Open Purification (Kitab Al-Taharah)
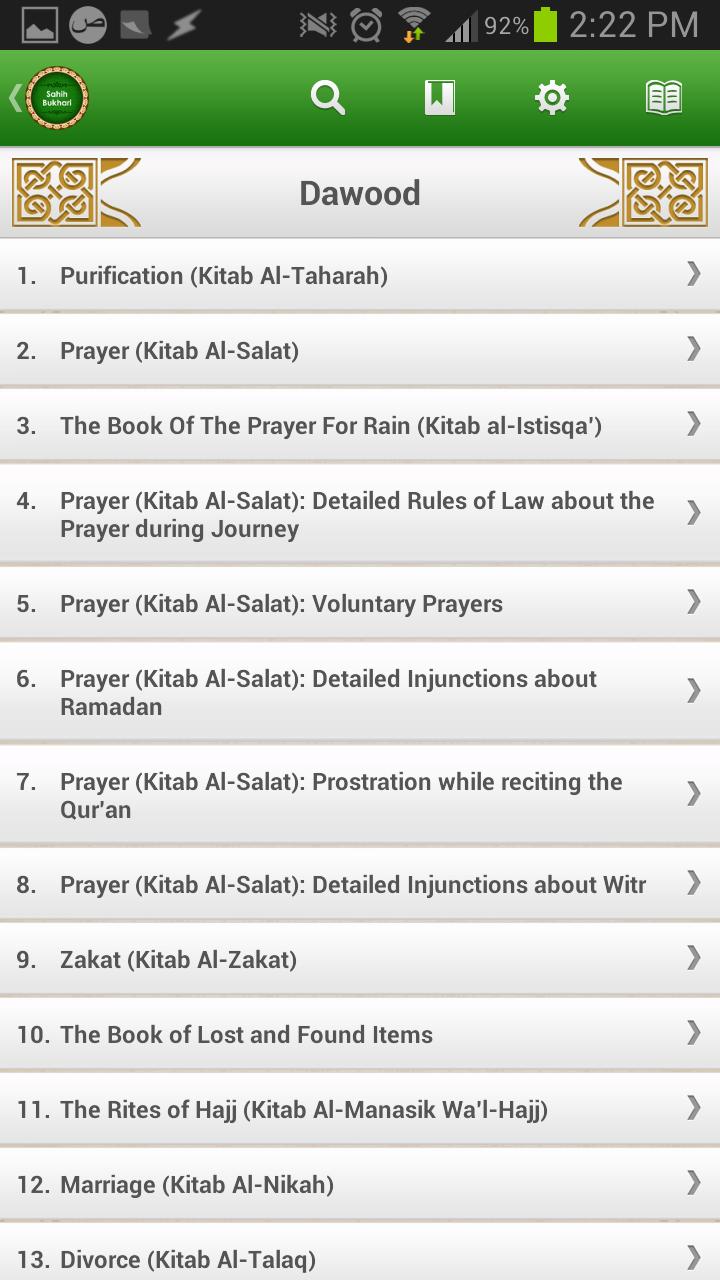The image size is (720, 1280). click(360, 276)
